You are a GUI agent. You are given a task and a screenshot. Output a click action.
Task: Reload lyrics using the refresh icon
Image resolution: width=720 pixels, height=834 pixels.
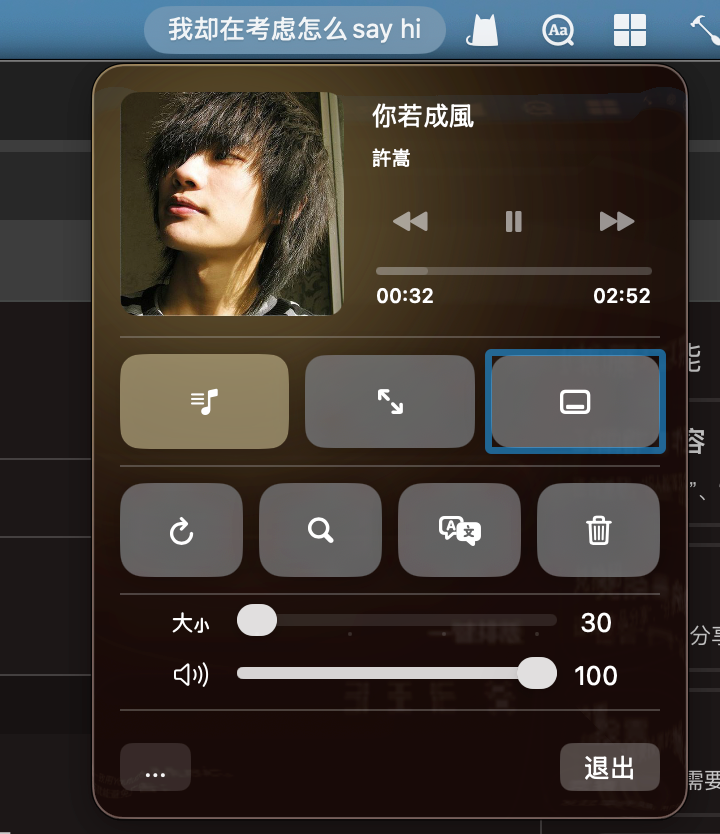(x=181, y=530)
